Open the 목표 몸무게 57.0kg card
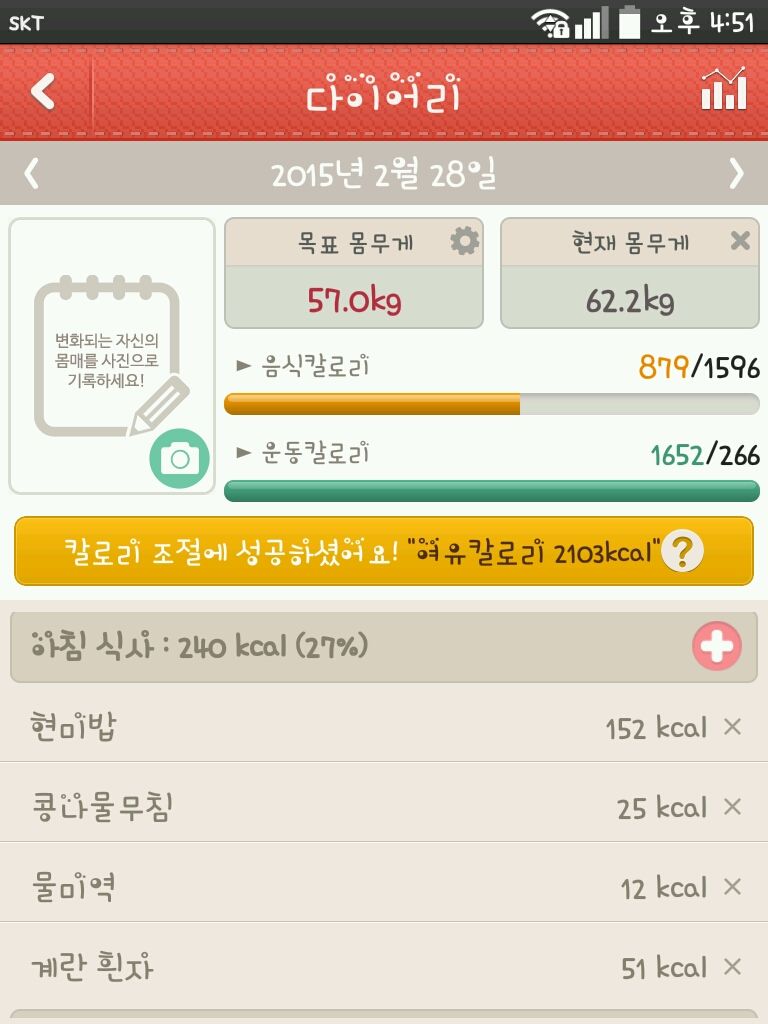 pyautogui.click(x=353, y=299)
